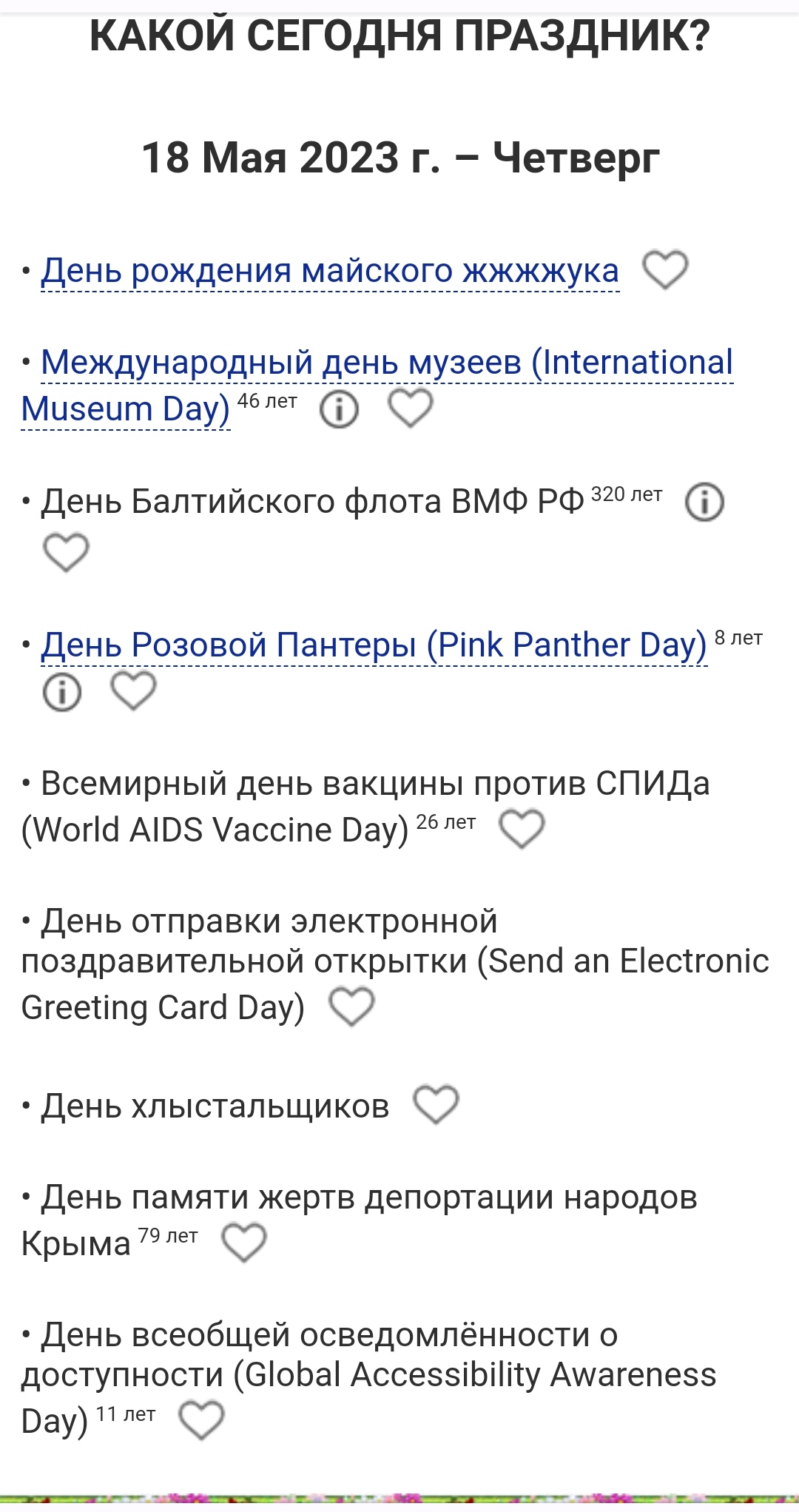Like День рождения майского жжжжука holiday
Image resolution: width=799 pixels, height=1512 pixels.
click(x=665, y=269)
